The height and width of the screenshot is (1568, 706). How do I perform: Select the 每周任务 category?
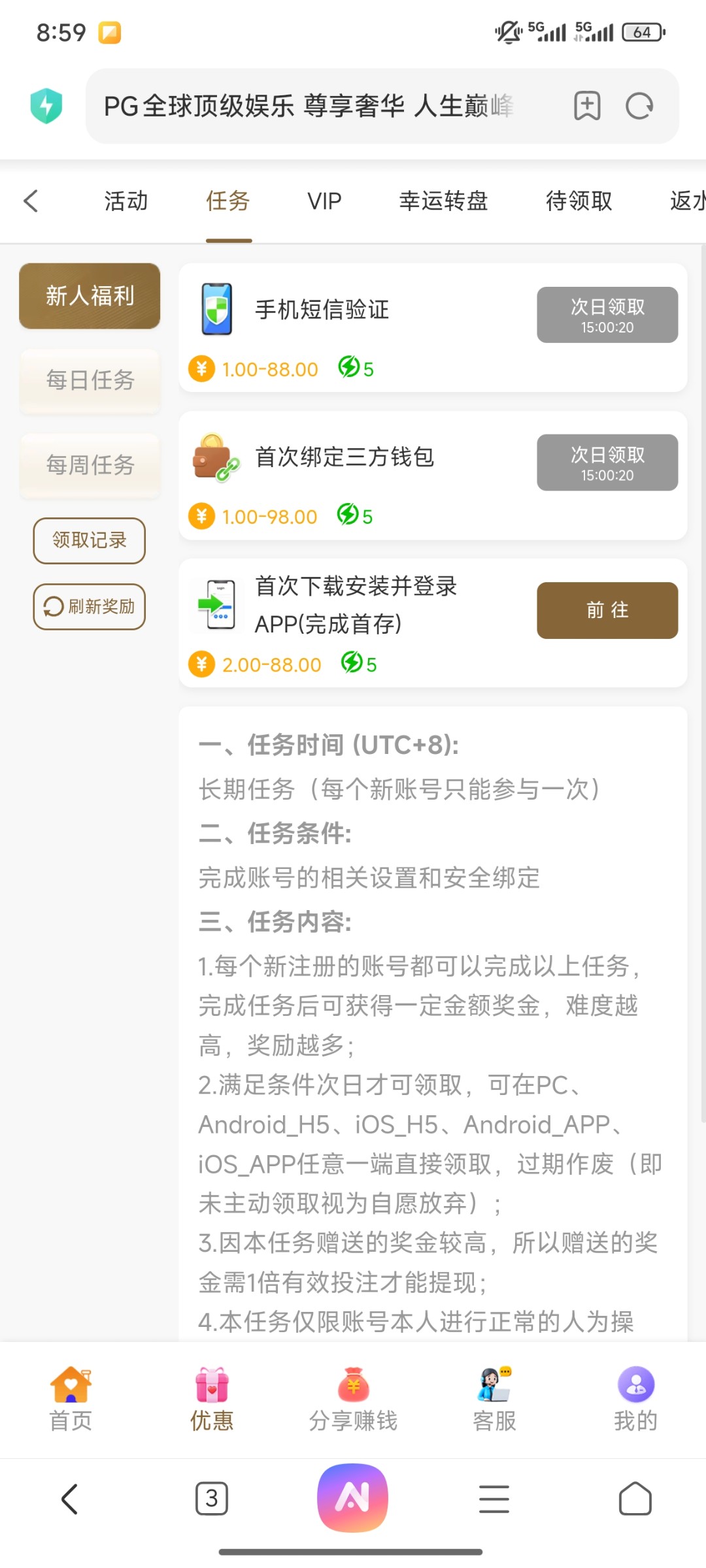click(x=90, y=465)
